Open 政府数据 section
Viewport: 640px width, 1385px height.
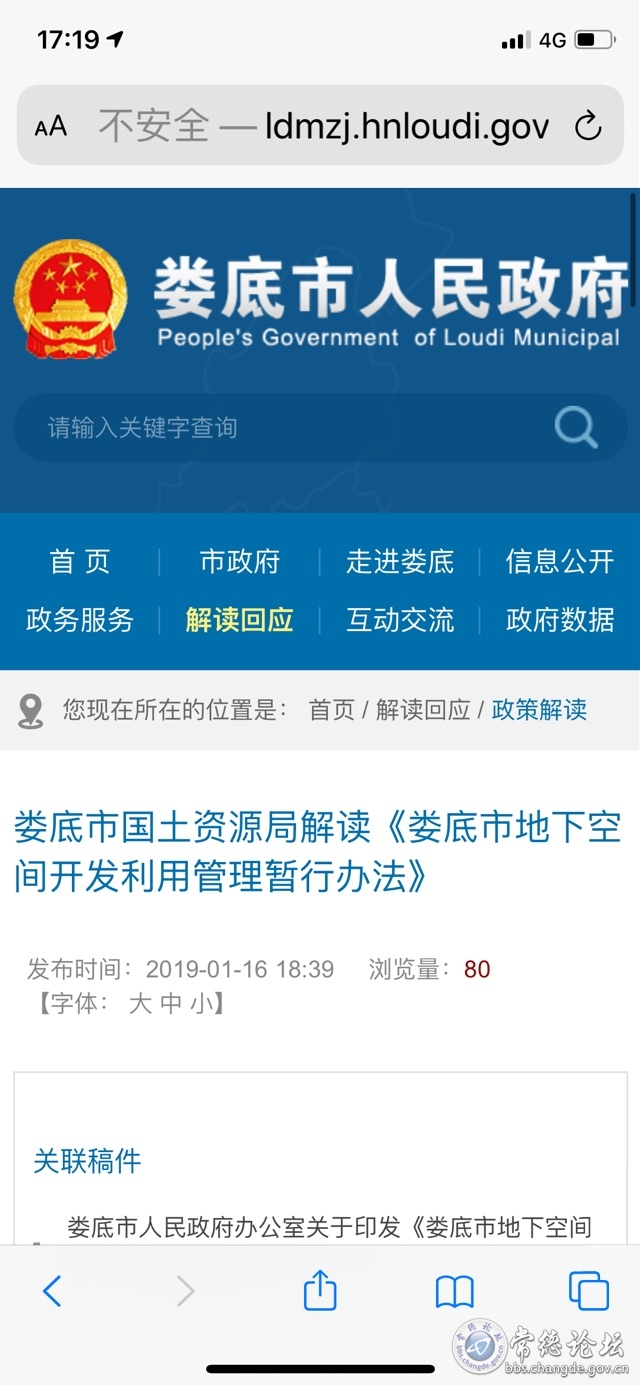click(x=560, y=620)
